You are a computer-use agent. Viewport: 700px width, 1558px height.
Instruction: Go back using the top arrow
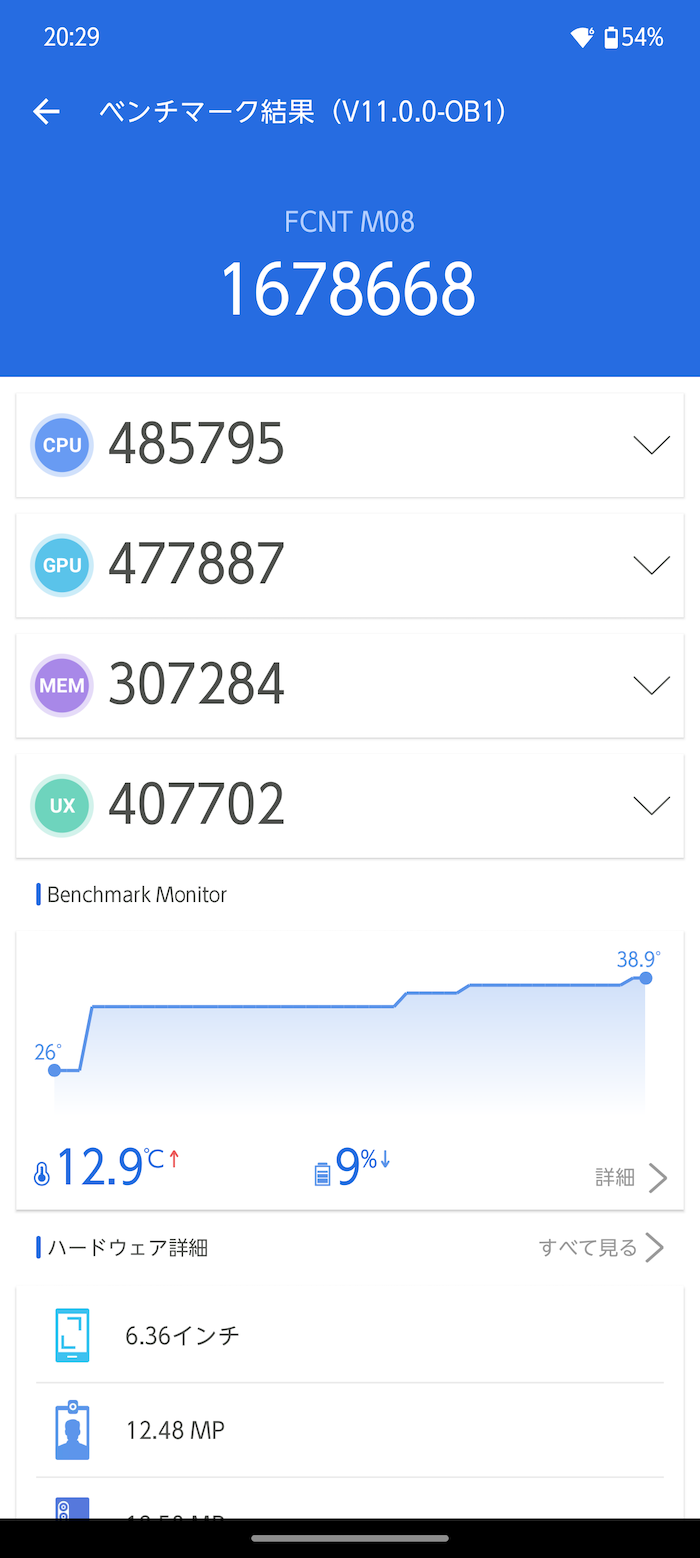[46, 112]
